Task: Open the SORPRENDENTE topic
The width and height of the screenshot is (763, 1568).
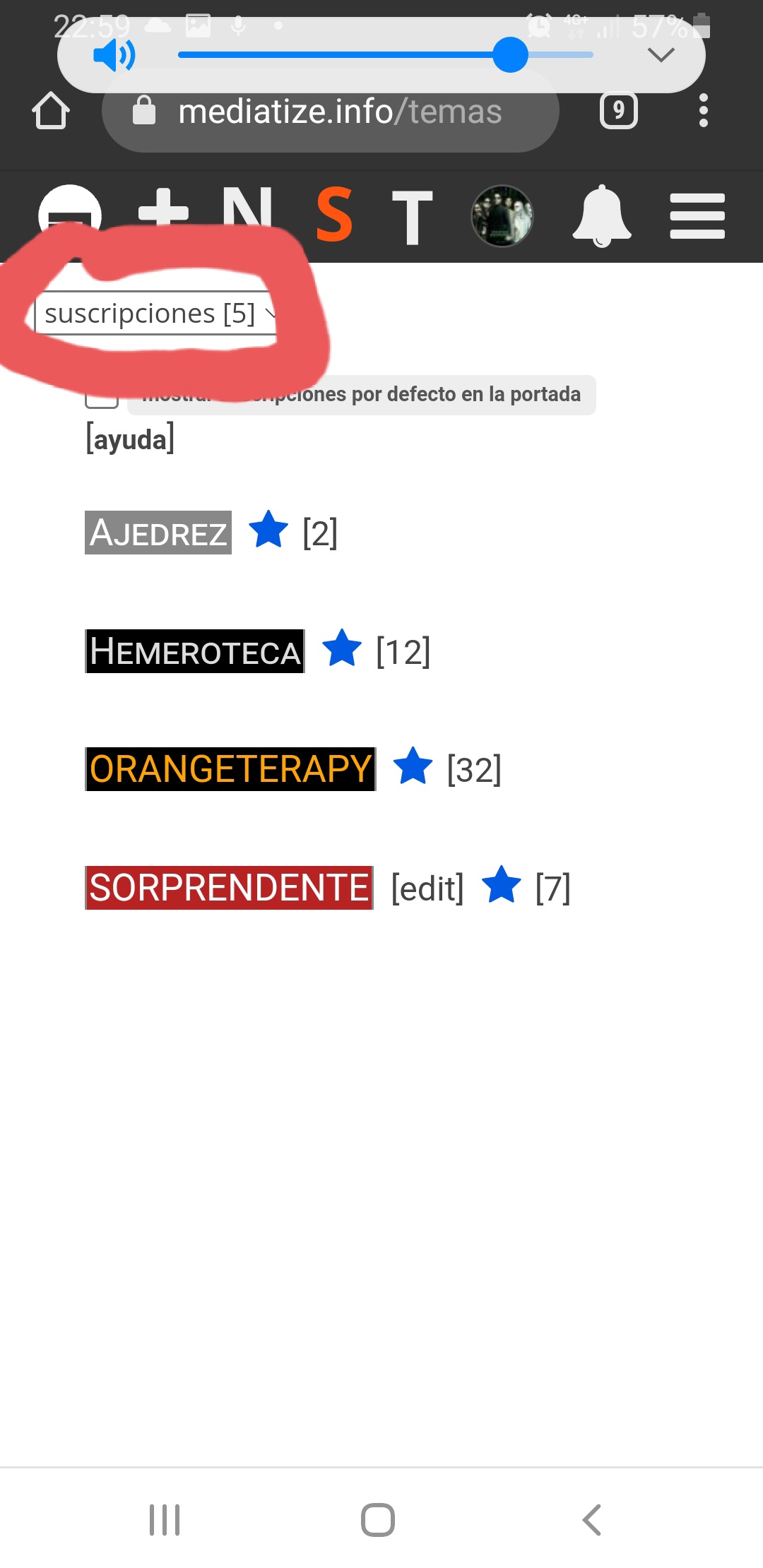Action: [229, 888]
